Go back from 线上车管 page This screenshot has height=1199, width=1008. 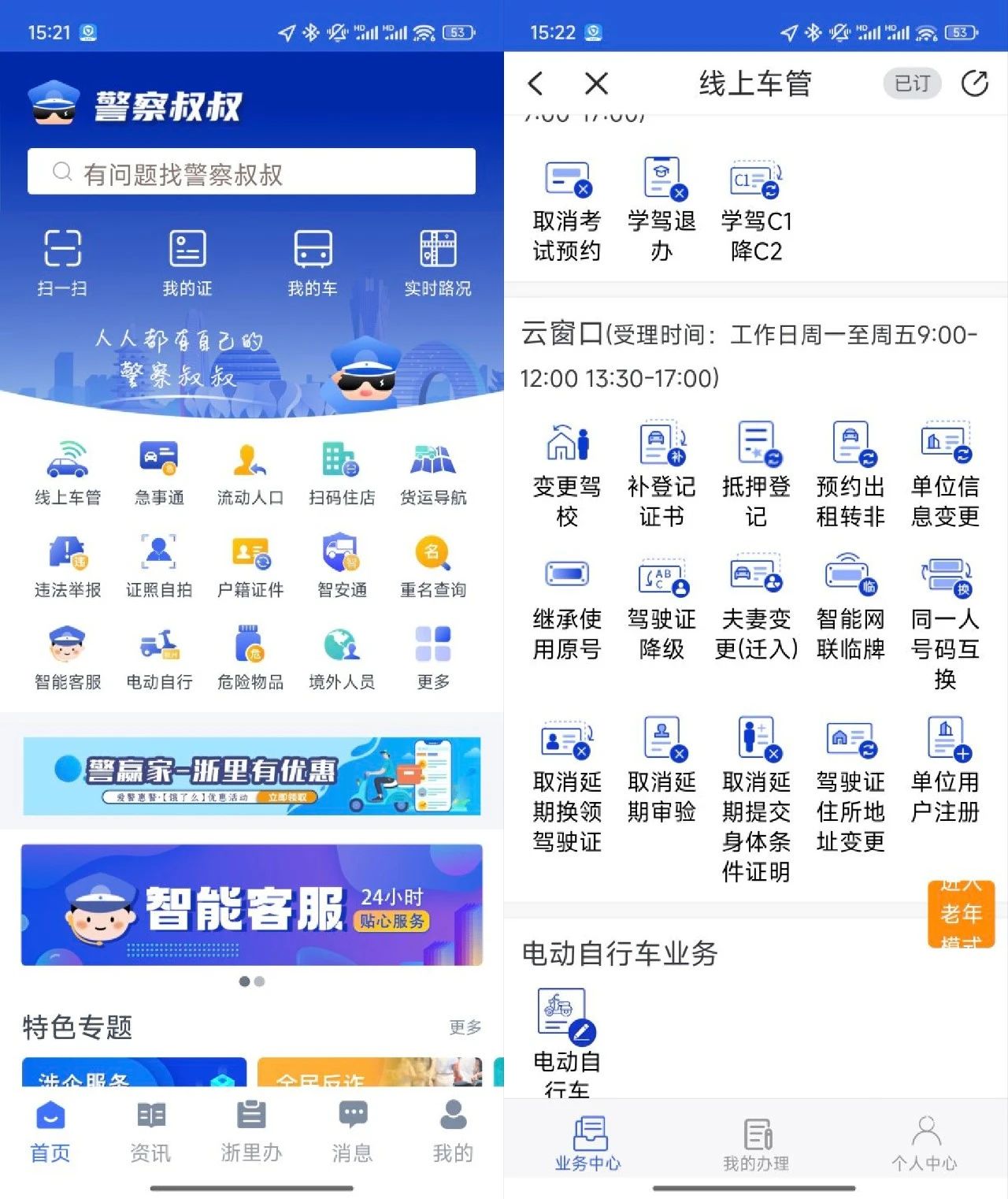(x=536, y=84)
